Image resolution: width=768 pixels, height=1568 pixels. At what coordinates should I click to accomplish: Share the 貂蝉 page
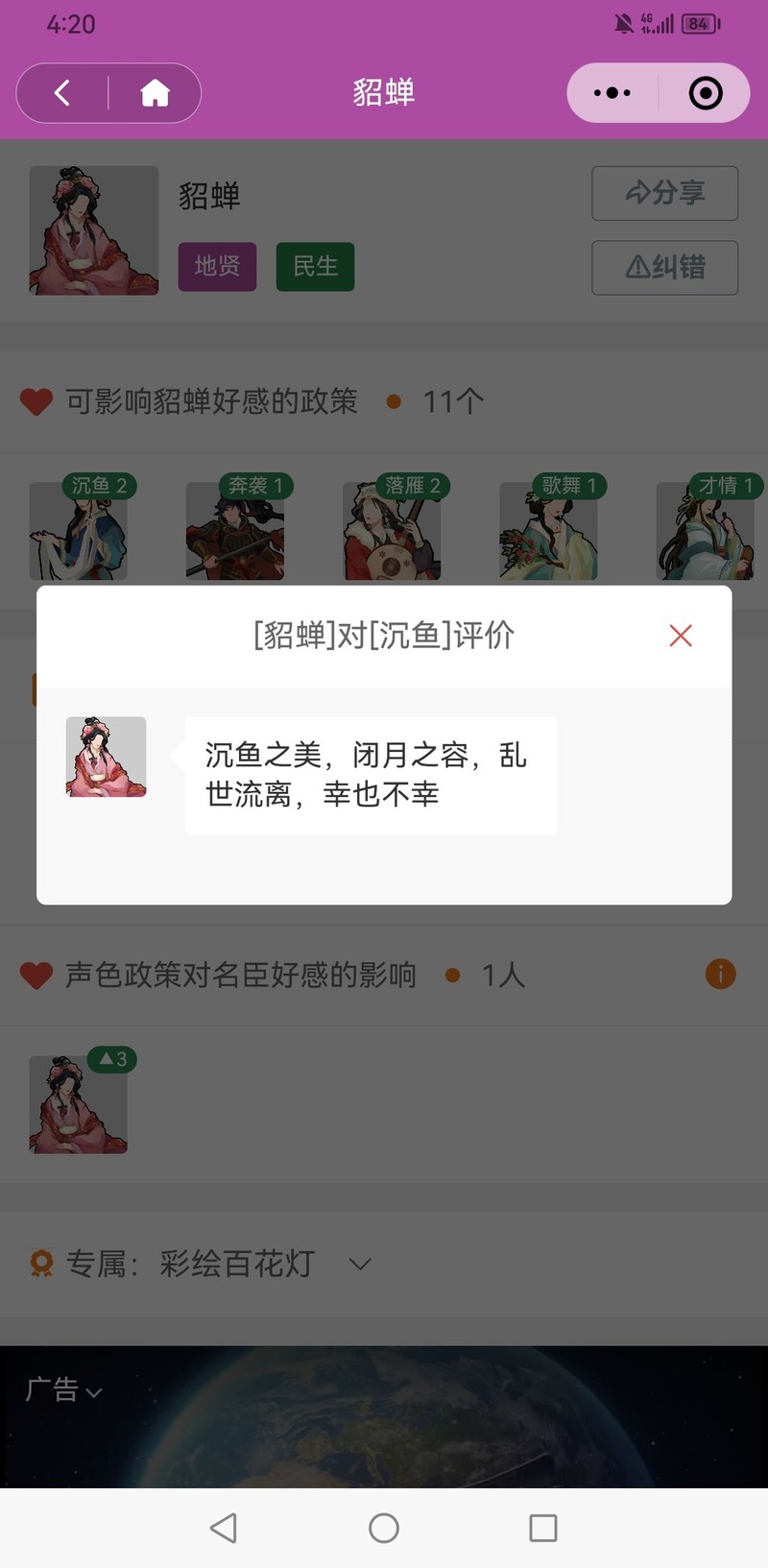(x=664, y=193)
